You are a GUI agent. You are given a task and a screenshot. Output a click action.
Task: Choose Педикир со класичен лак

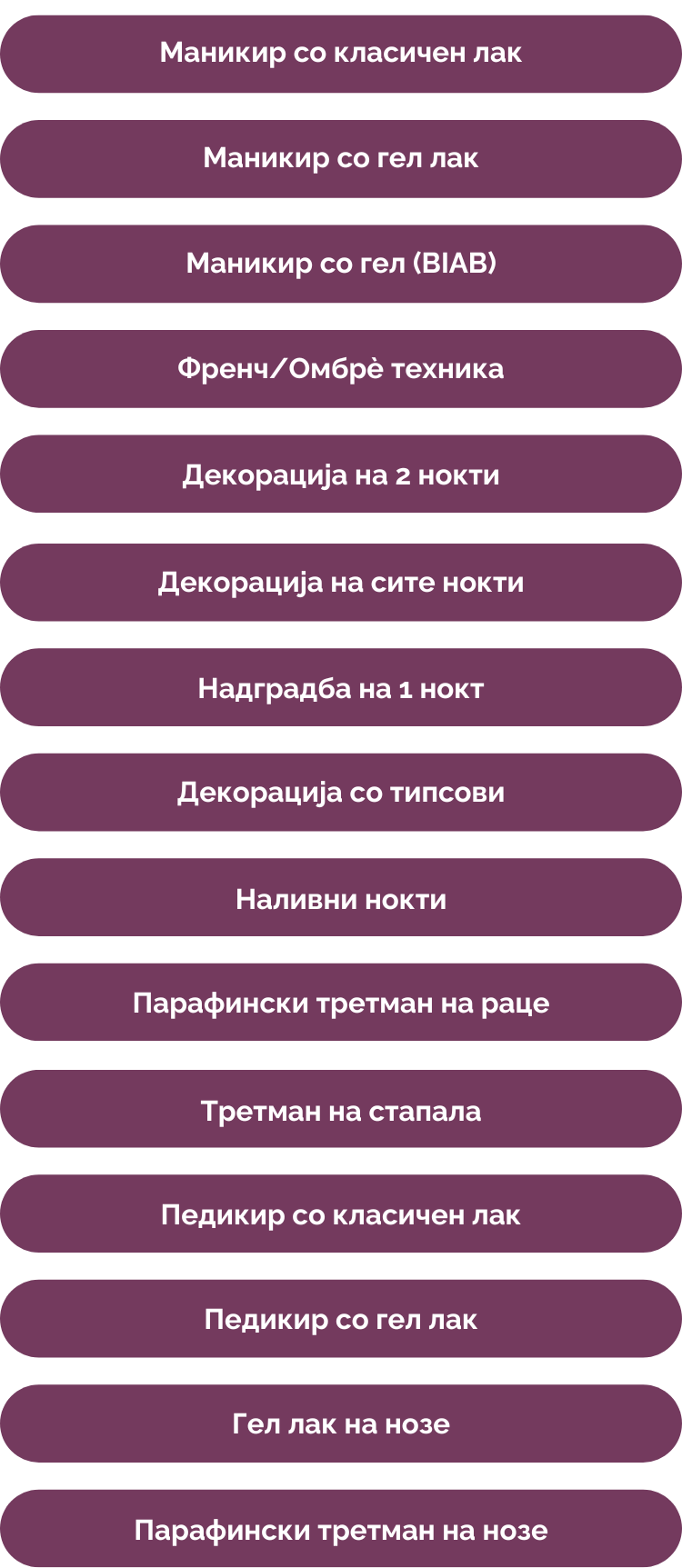click(341, 1214)
